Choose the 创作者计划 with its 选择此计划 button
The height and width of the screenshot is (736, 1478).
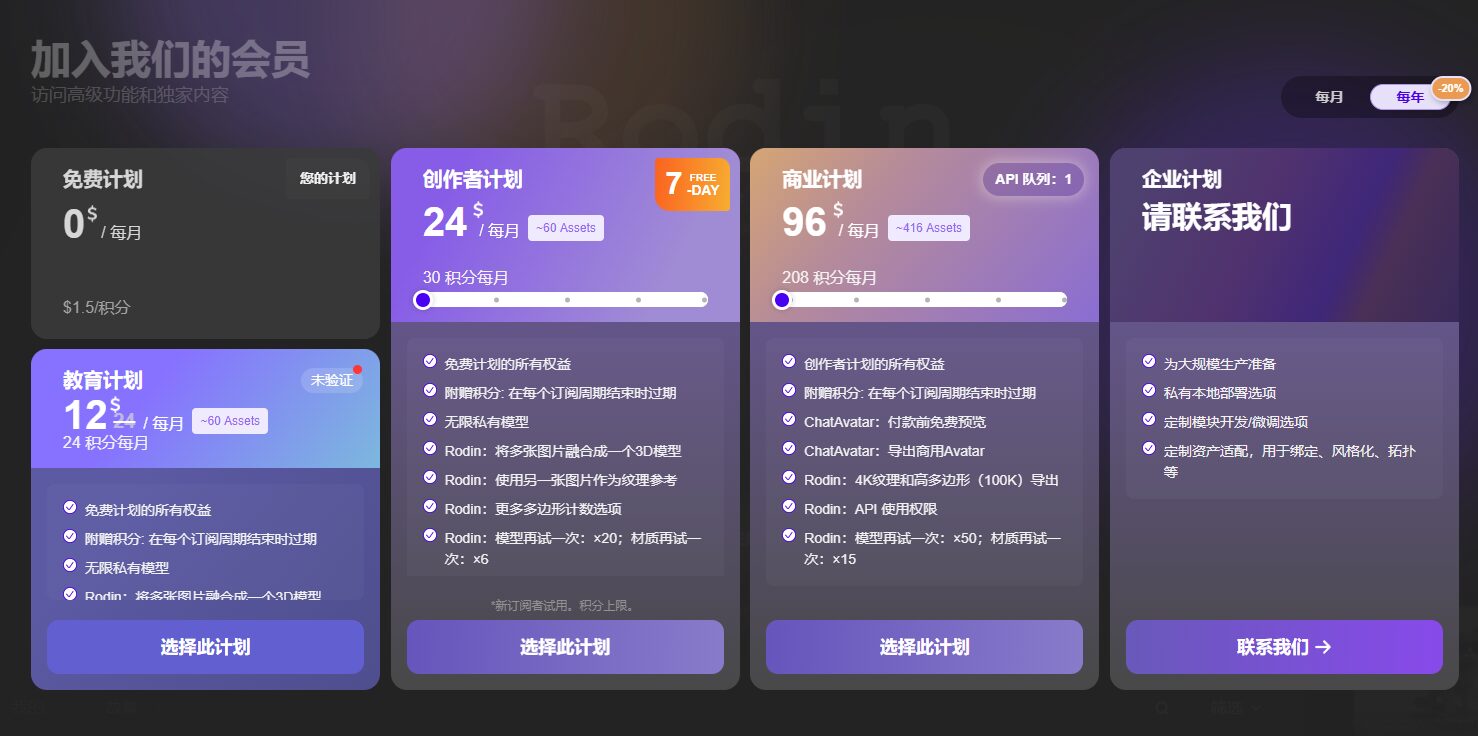(565, 647)
